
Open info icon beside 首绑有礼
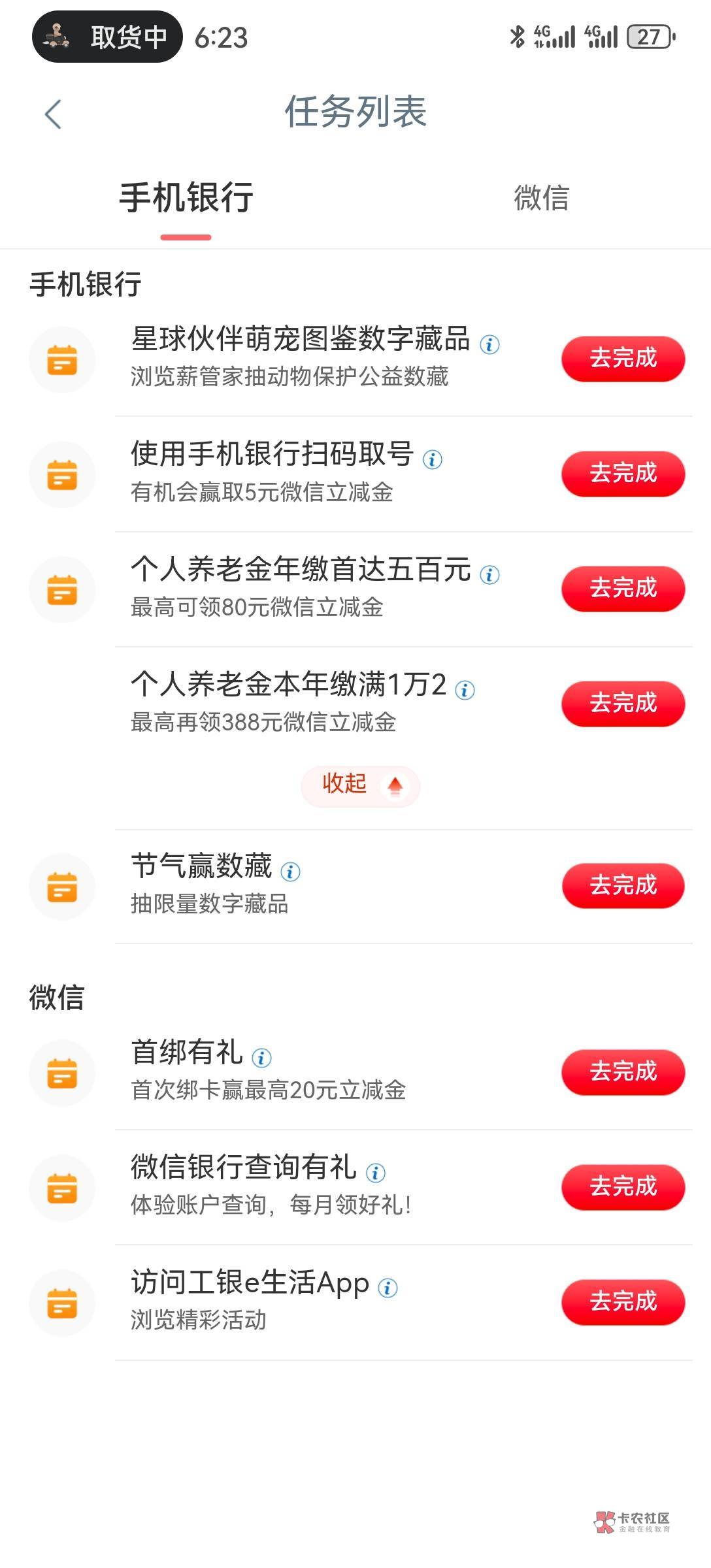[261, 1058]
